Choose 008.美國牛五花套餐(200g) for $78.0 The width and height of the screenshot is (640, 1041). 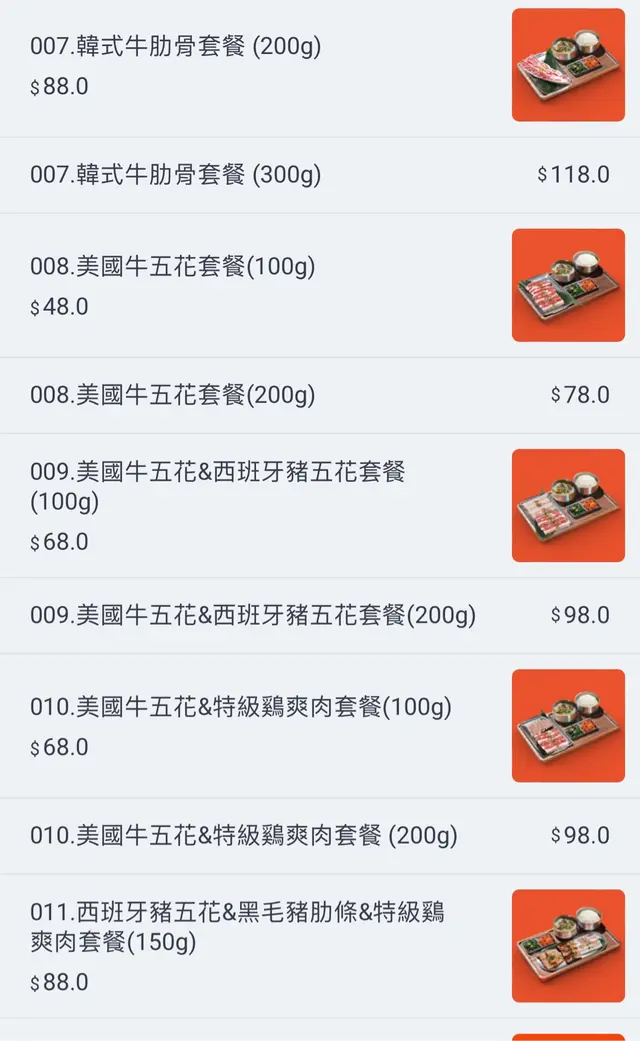click(173, 395)
